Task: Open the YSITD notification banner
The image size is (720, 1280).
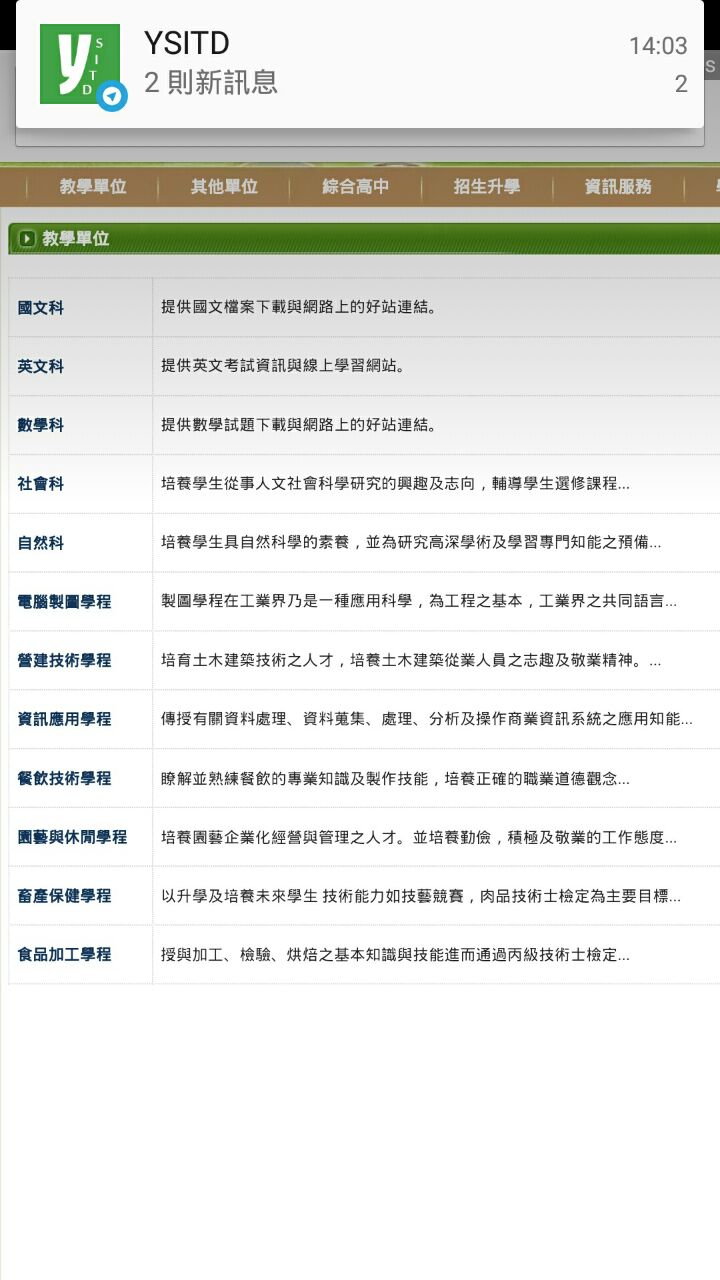Action: (x=360, y=63)
